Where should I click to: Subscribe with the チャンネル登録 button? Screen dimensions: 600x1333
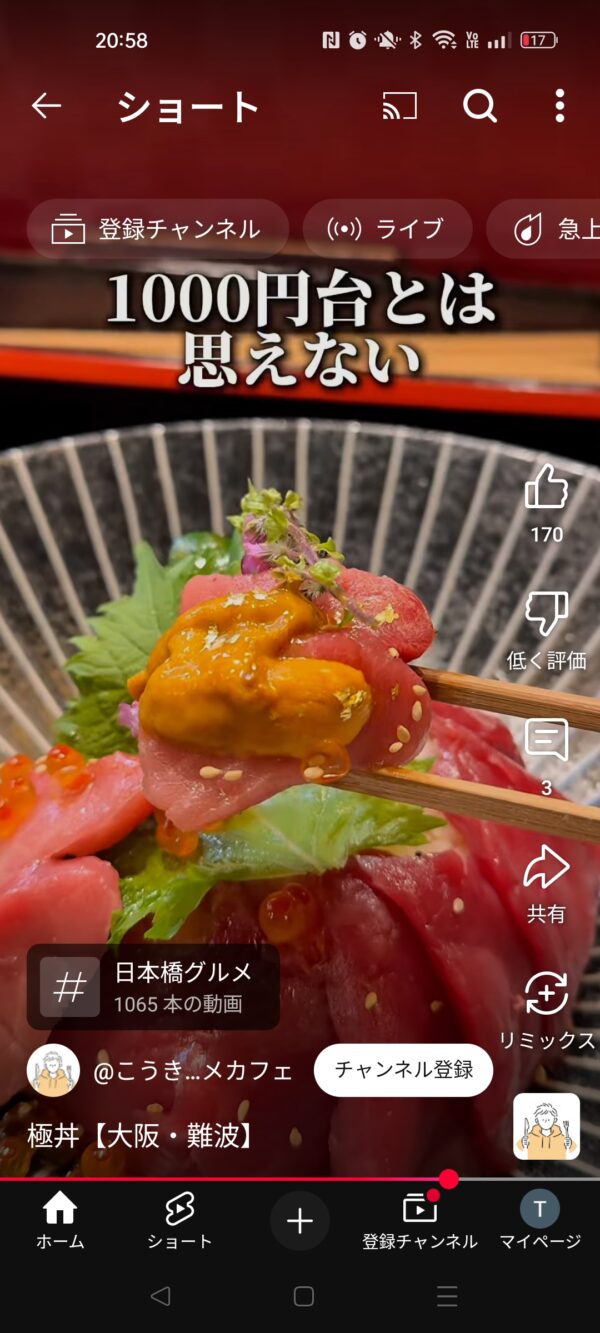403,1070
